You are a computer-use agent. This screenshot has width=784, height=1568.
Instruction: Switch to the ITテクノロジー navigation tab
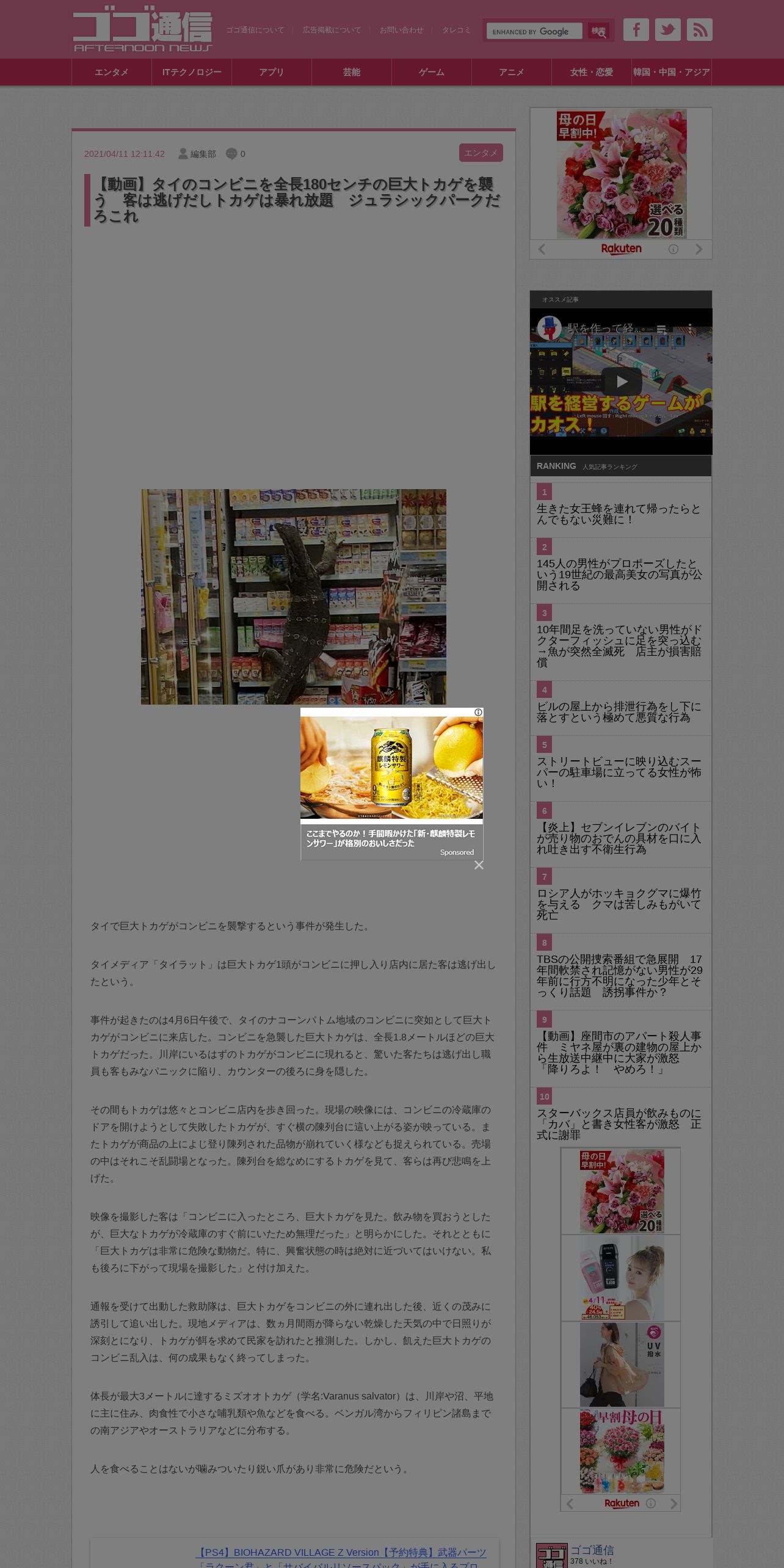point(192,72)
